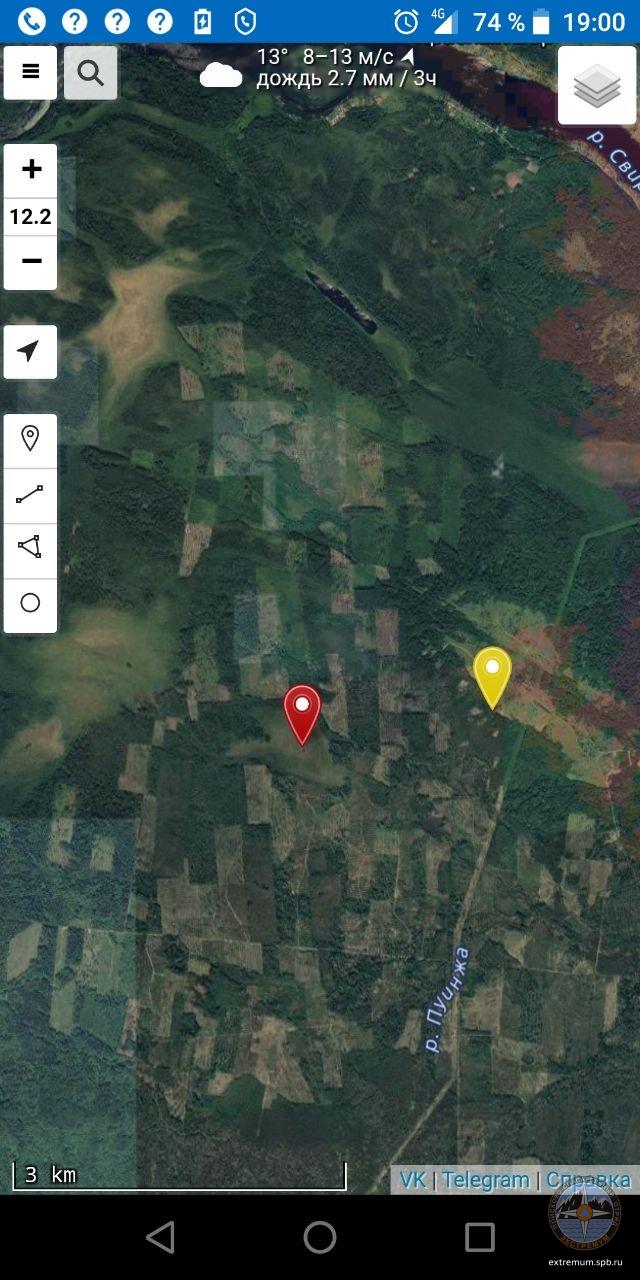The width and height of the screenshot is (640, 1280).
Task: Open the Справка help link
Action: pyautogui.click(x=589, y=1180)
